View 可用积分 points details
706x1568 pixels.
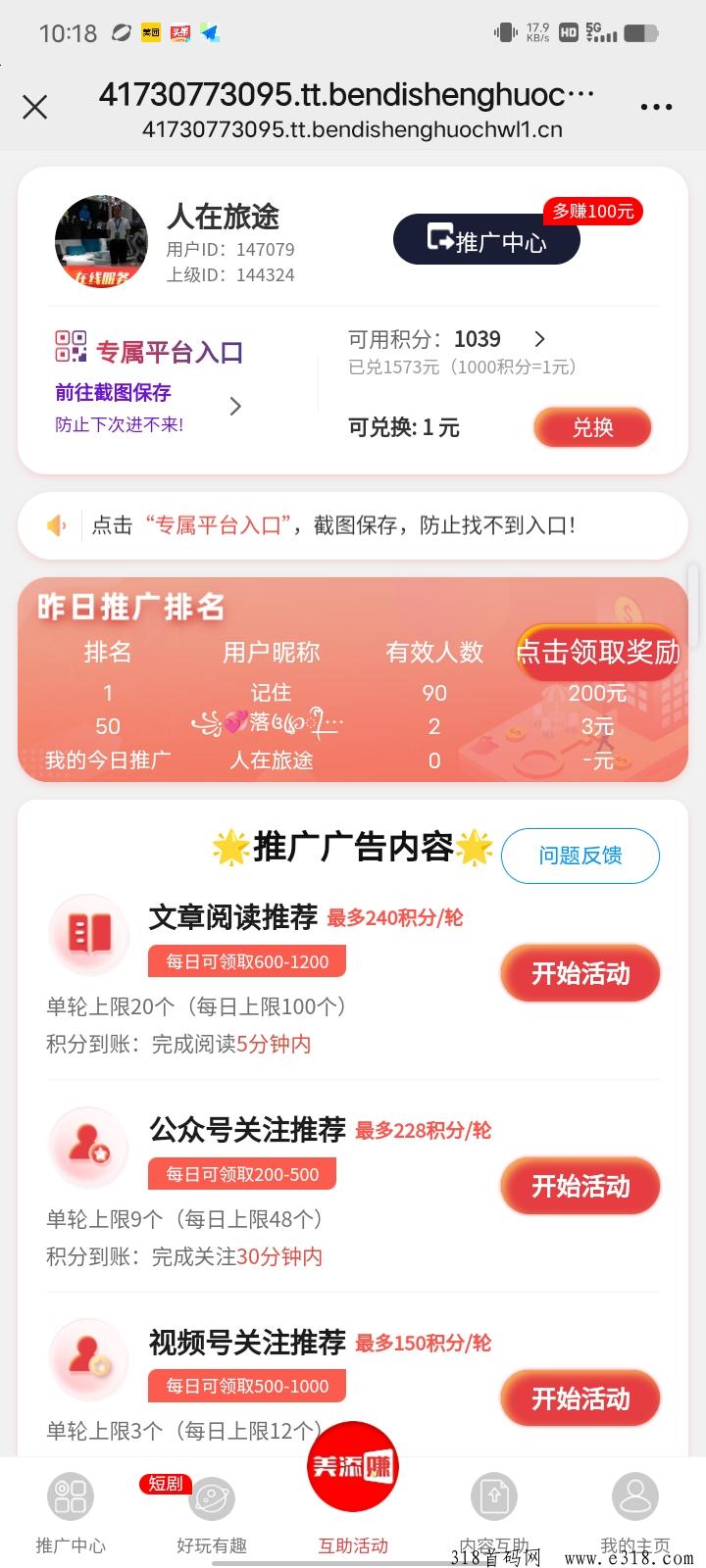click(x=447, y=339)
